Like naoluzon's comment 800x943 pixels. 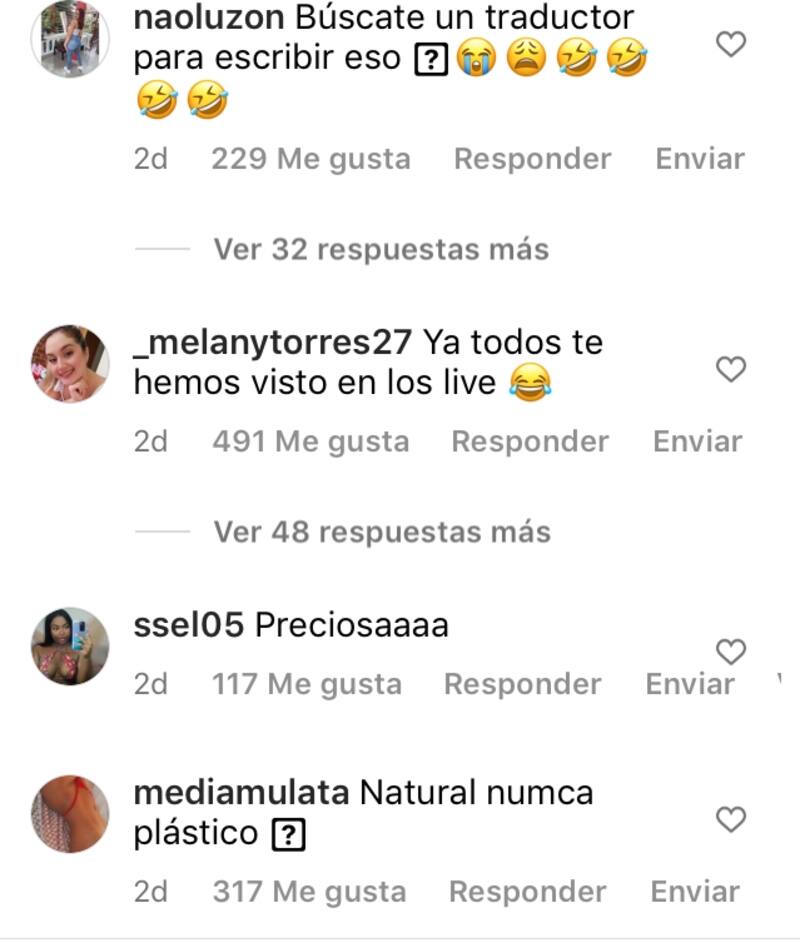(732, 44)
